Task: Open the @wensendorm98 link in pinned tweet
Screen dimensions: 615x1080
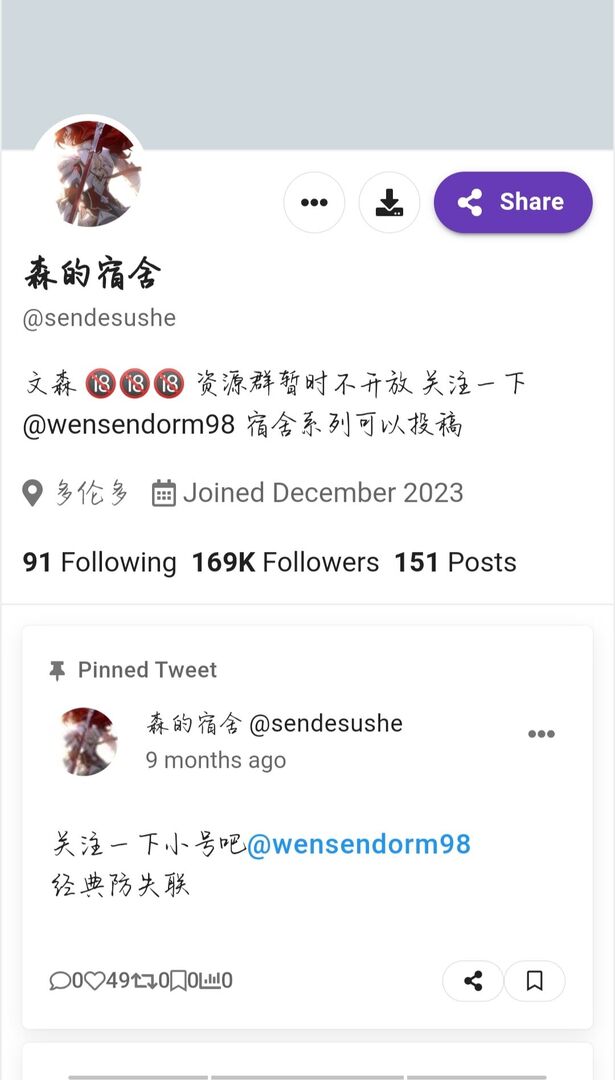Action: click(358, 844)
